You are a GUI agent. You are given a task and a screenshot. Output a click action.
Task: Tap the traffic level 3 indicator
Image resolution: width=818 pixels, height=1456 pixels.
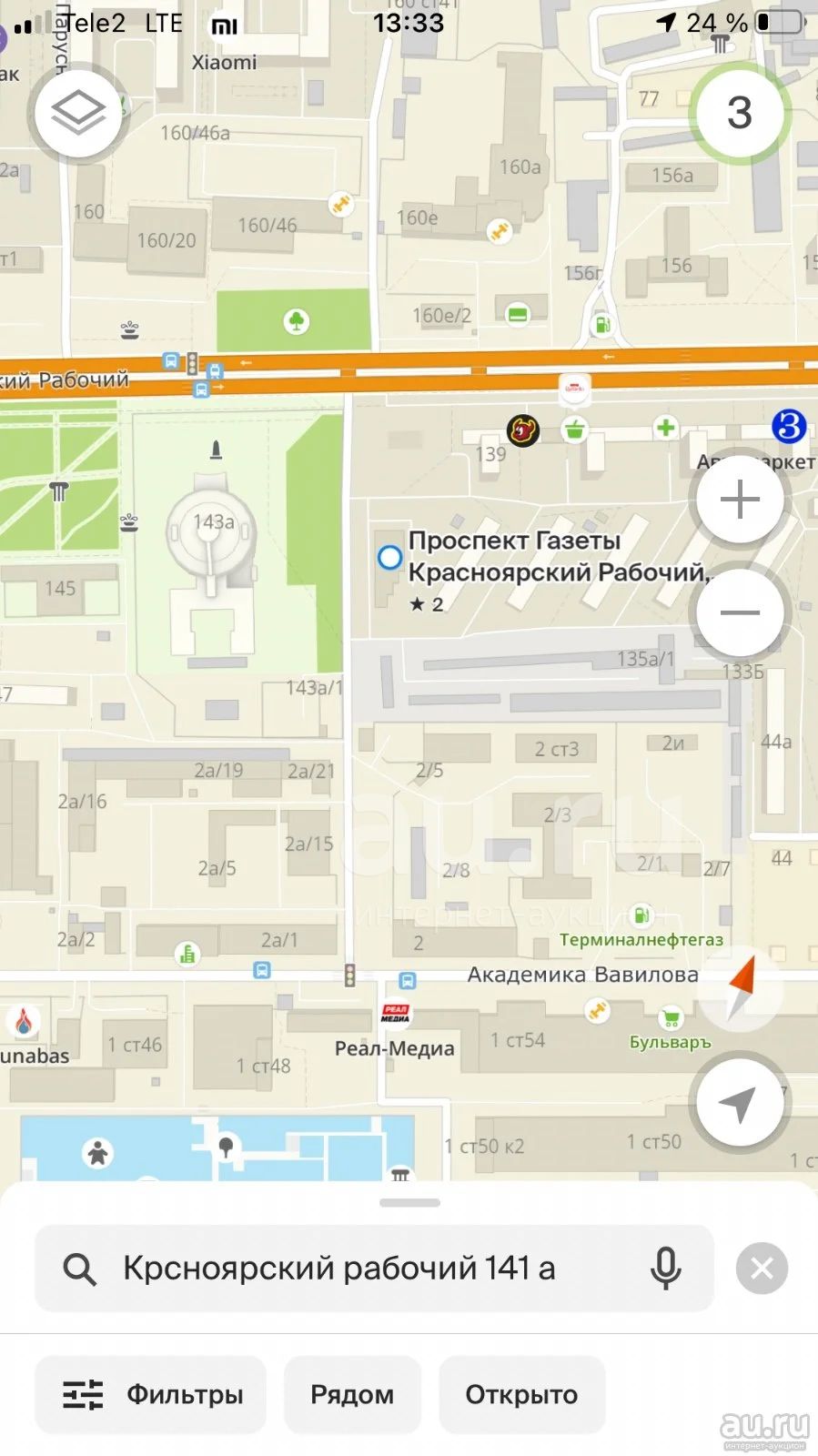740,114
